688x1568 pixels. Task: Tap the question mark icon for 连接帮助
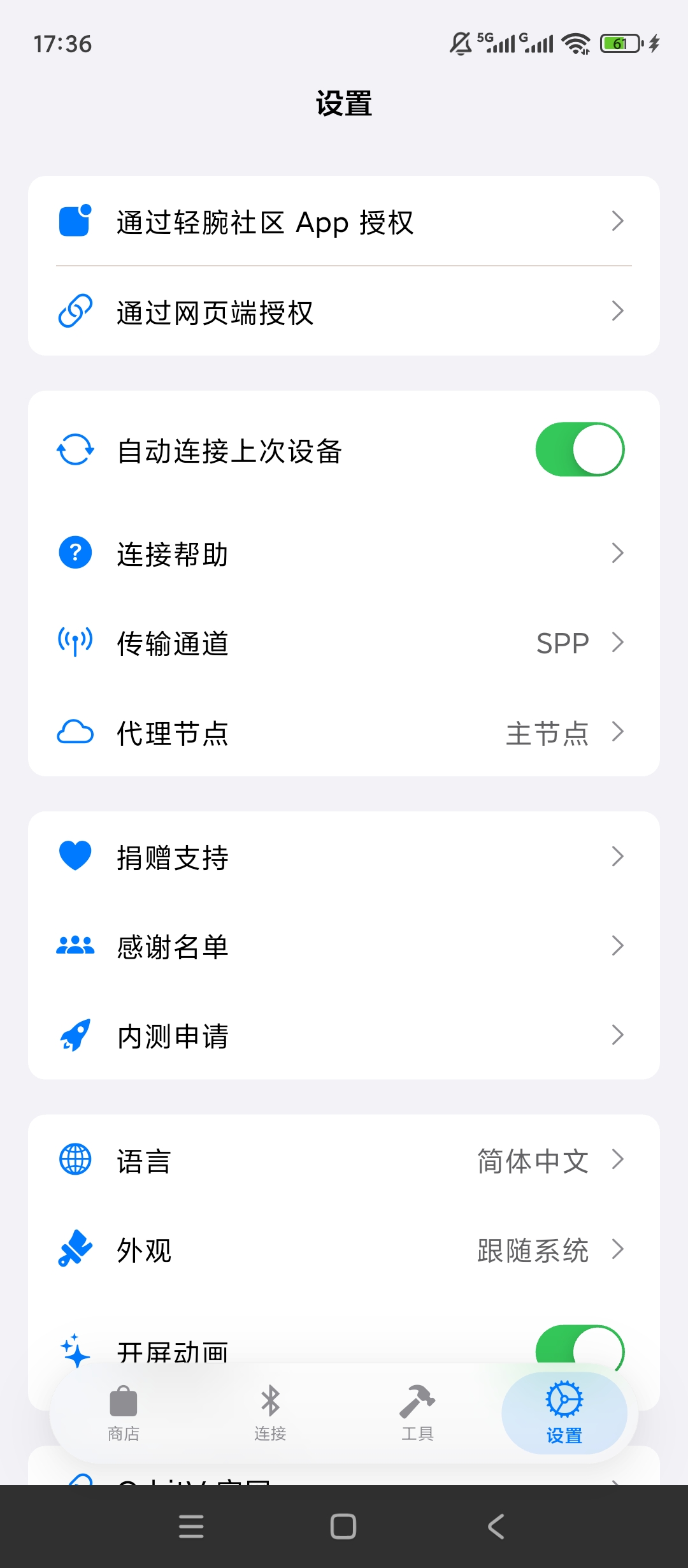coord(75,552)
